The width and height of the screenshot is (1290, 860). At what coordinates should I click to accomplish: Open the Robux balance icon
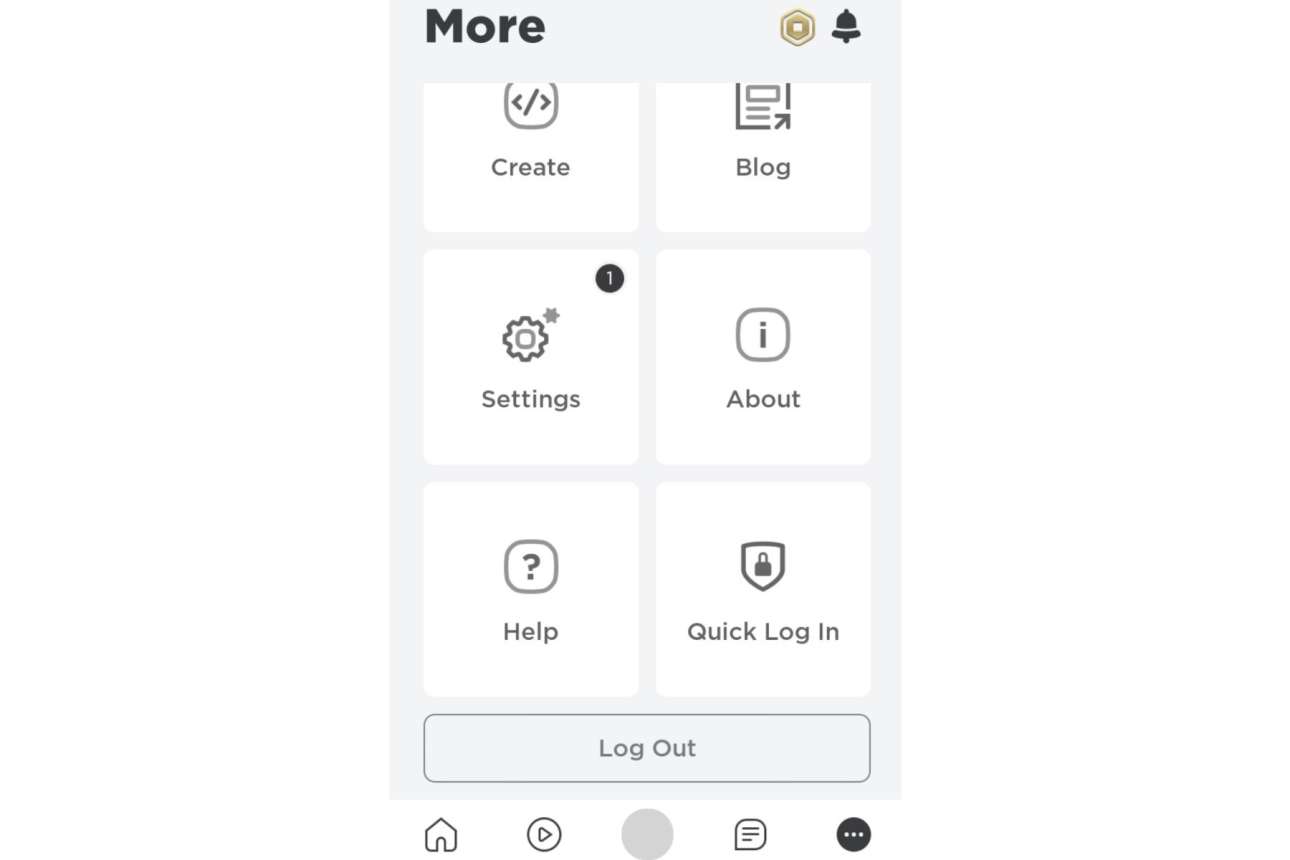(x=797, y=27)
